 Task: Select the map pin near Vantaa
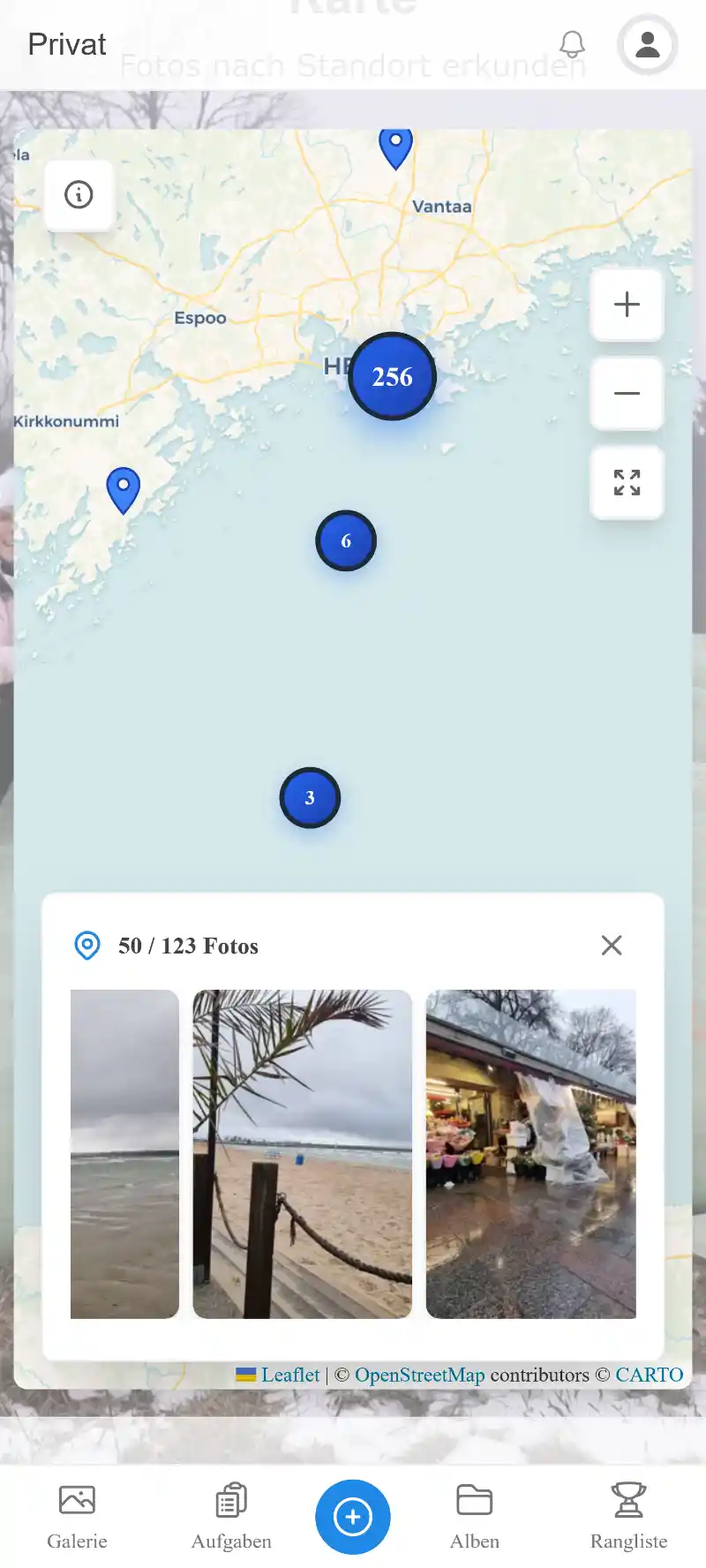[395, 146]
